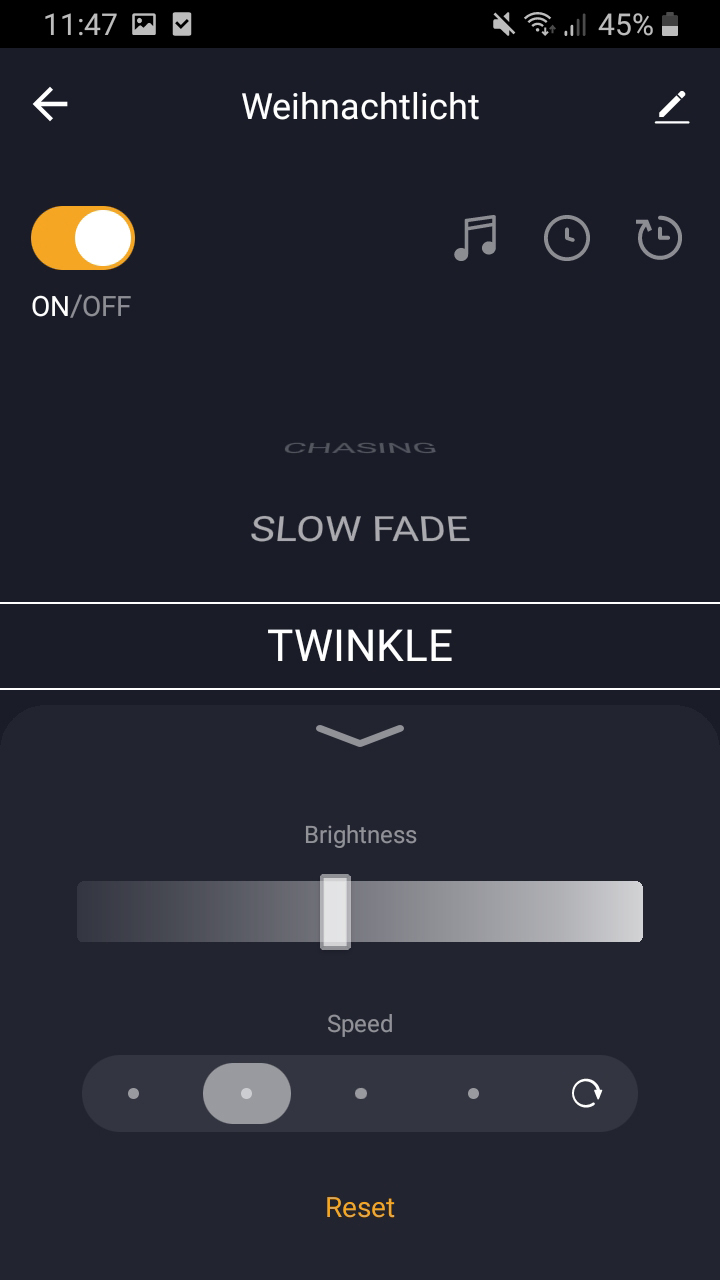This screenshot has width=720, height=1280.
Task: Go back using the arrow
Action: click(x=50, y=104)
